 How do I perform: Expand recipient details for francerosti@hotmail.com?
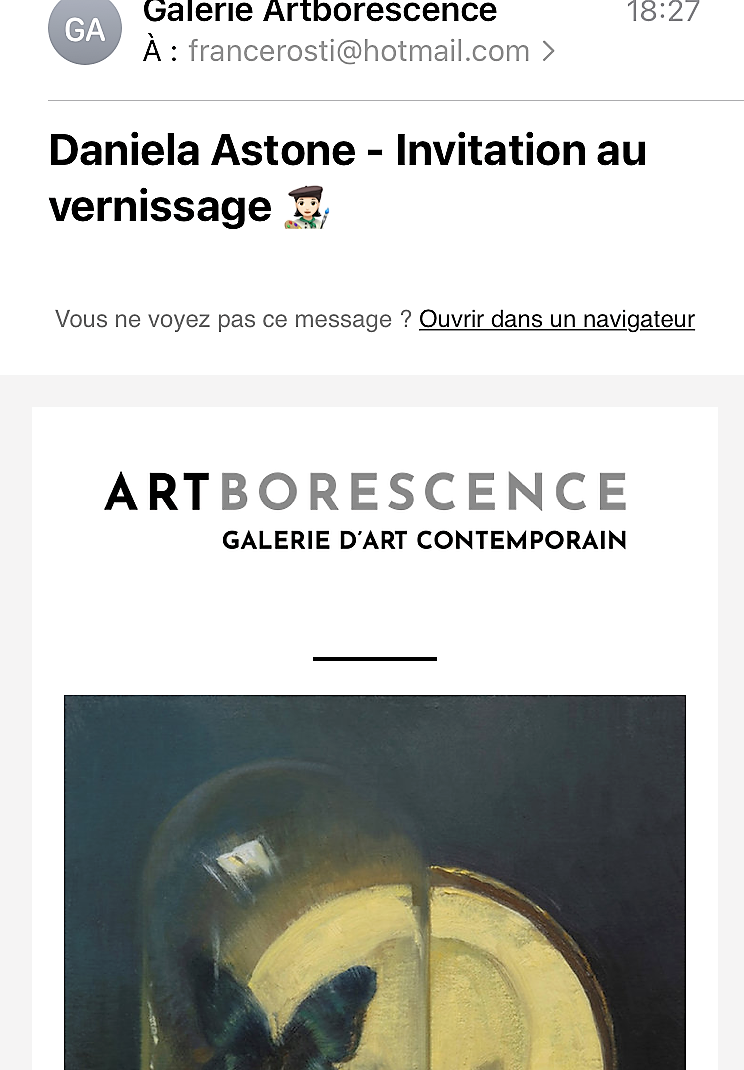point(548,51)
